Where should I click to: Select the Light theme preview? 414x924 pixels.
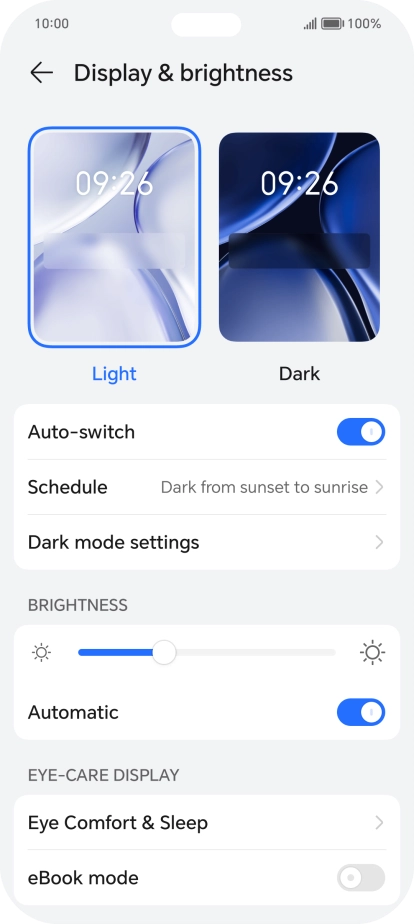pyautogui.click(x=114, y=237)
